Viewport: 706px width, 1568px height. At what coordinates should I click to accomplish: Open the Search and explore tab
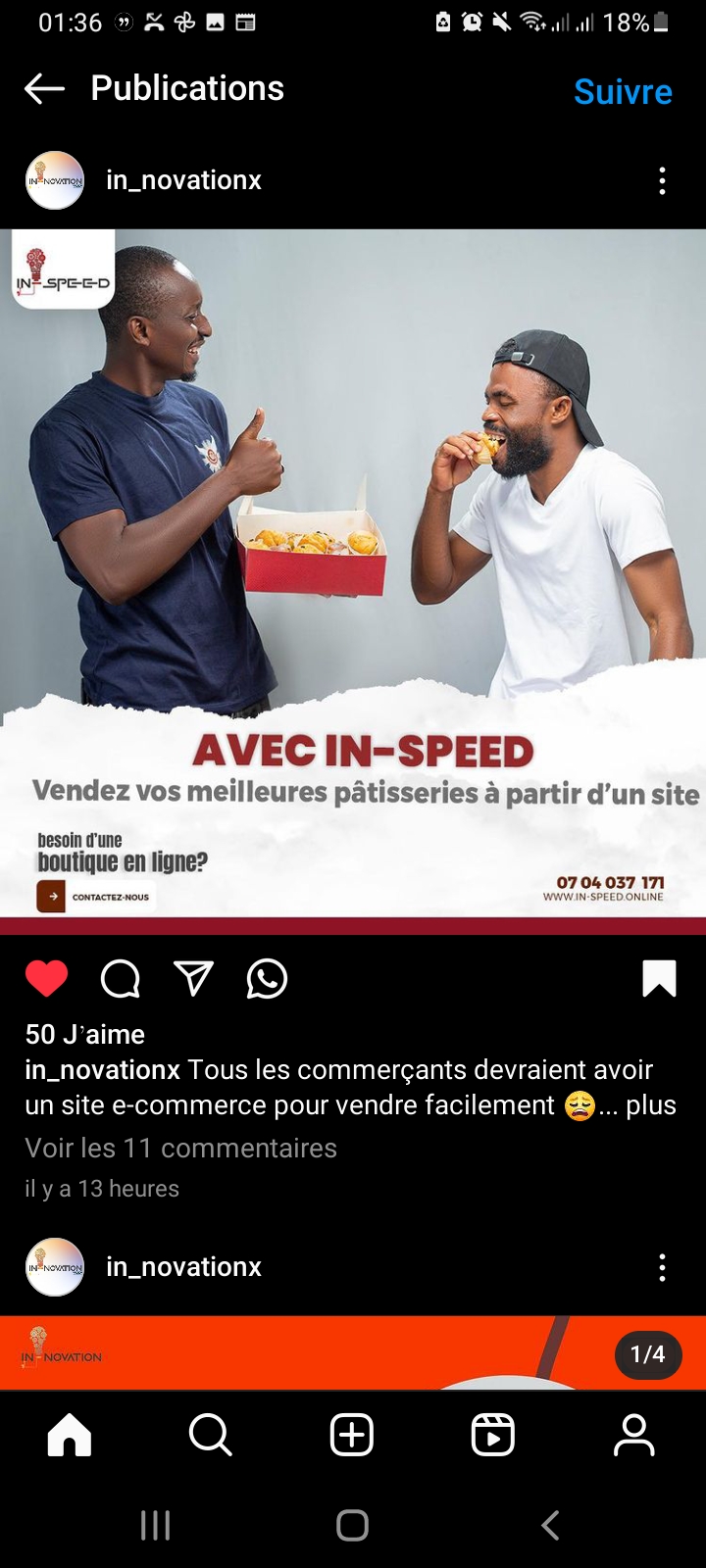pos(210,1436)
